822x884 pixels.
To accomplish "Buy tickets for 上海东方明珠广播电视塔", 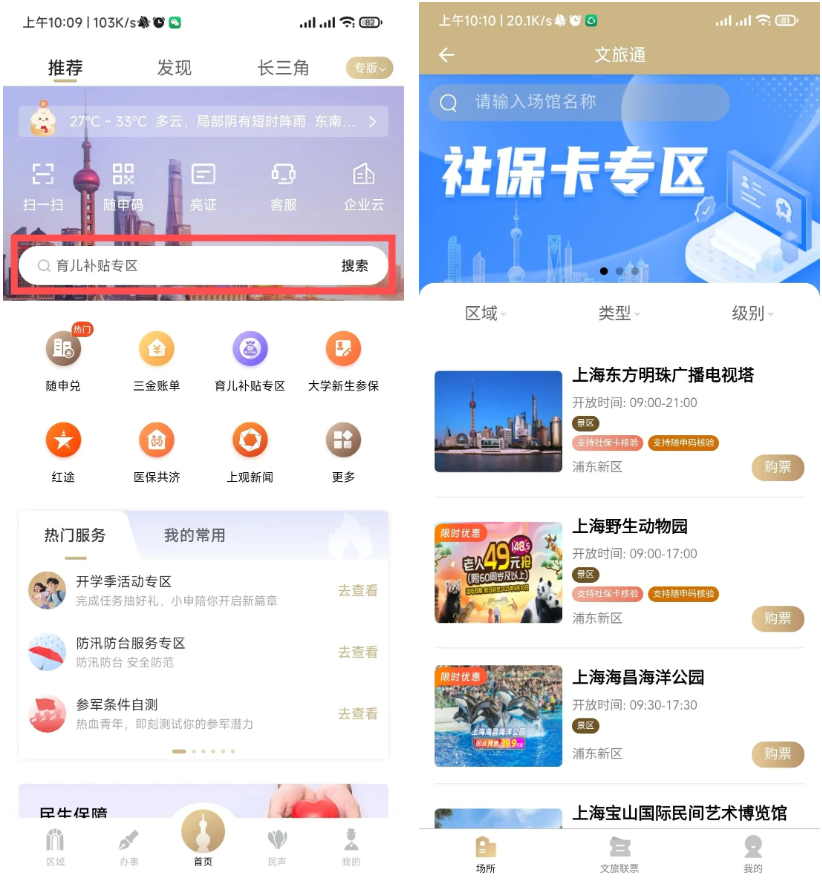I will 777,467.
